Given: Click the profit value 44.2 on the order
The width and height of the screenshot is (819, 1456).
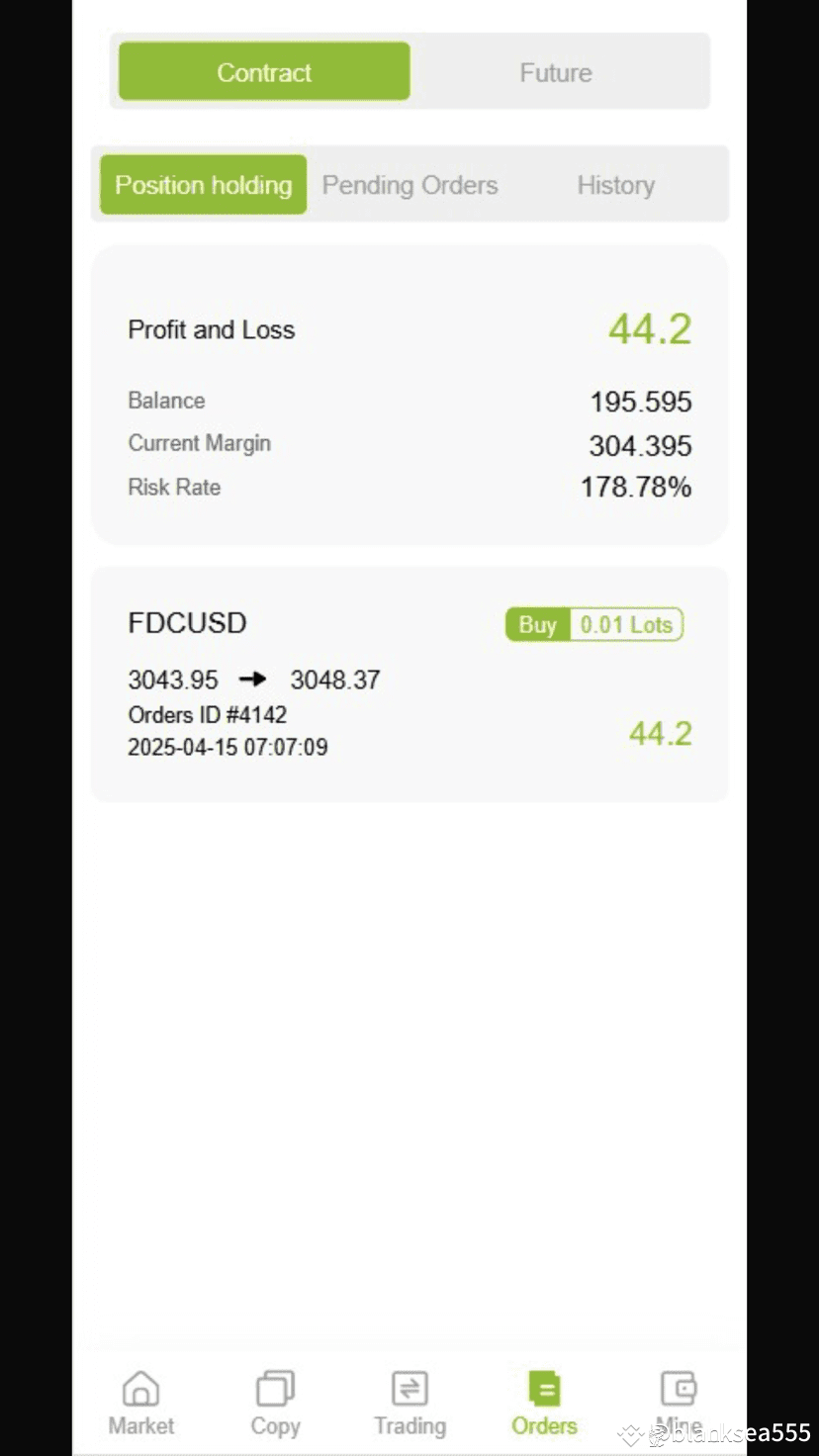Looking at the screenshot, I should click(x=660, y=733).
